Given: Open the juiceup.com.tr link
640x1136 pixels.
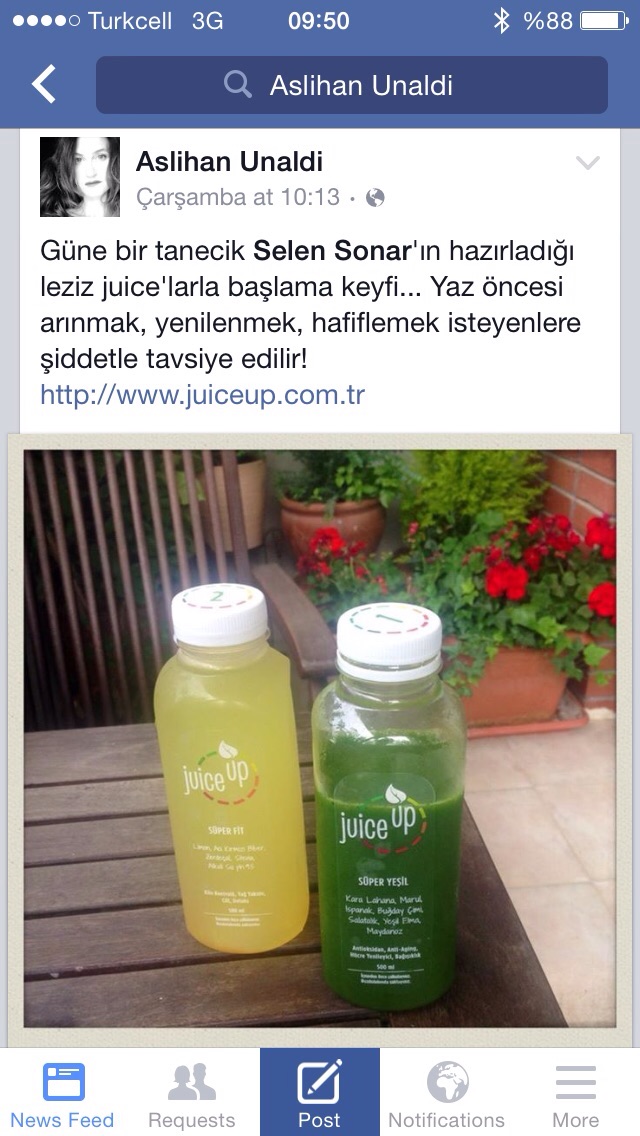Looking at the screenshot, I should point(202,395).
